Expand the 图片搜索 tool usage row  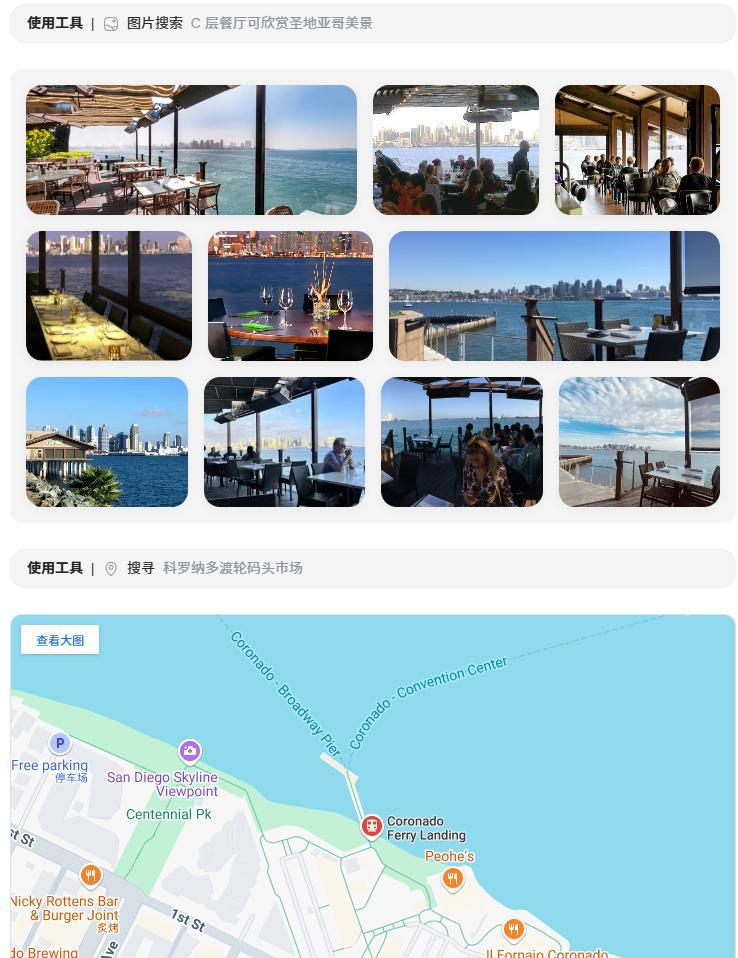[x=372, y=23]
